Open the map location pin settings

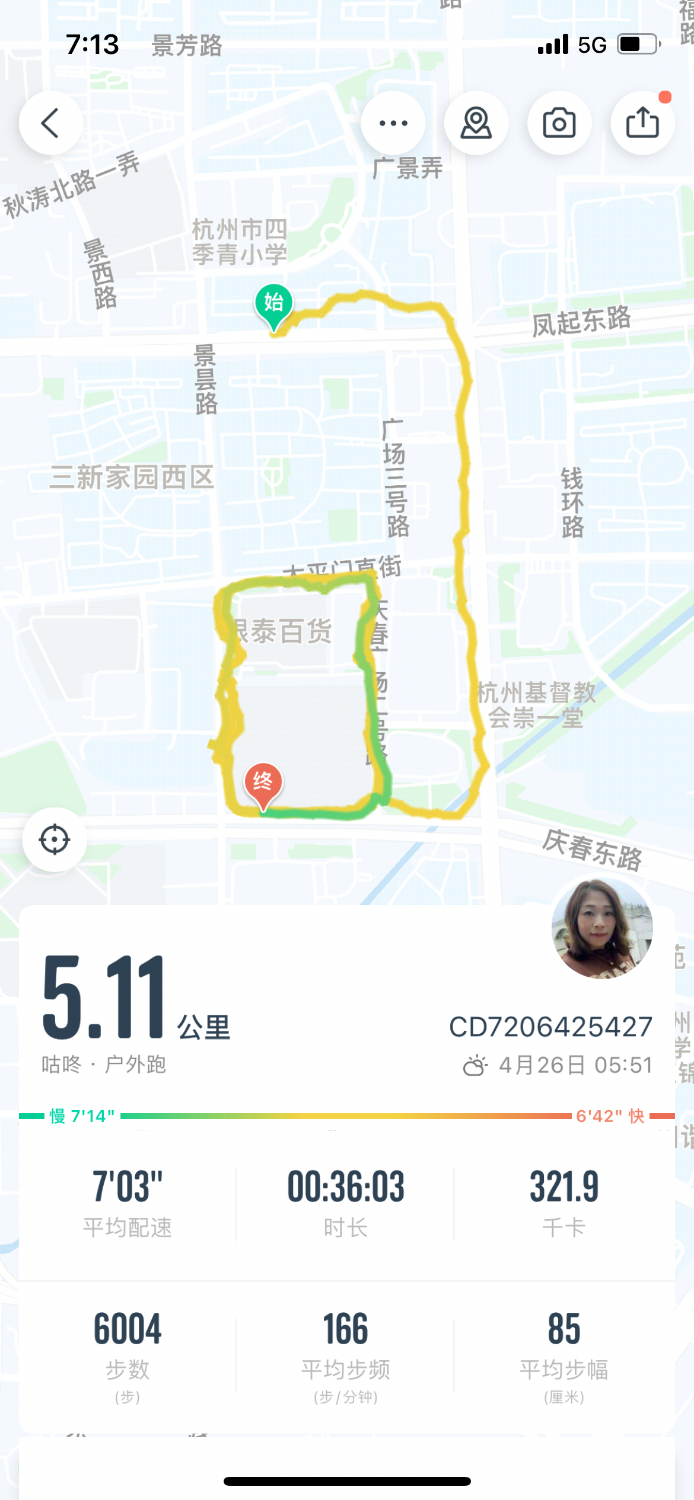pos(476,123)
